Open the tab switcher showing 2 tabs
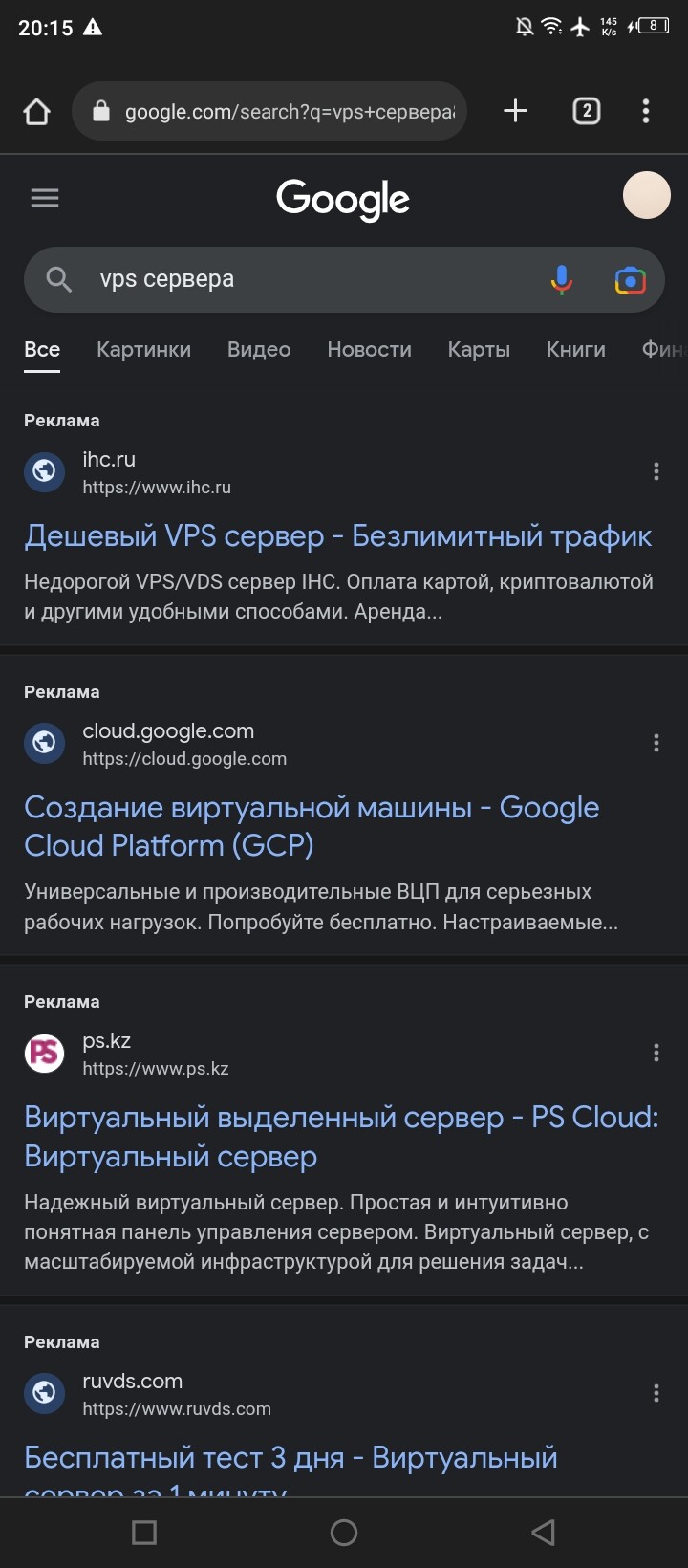Screen dimensions: 688x1568 587,112
